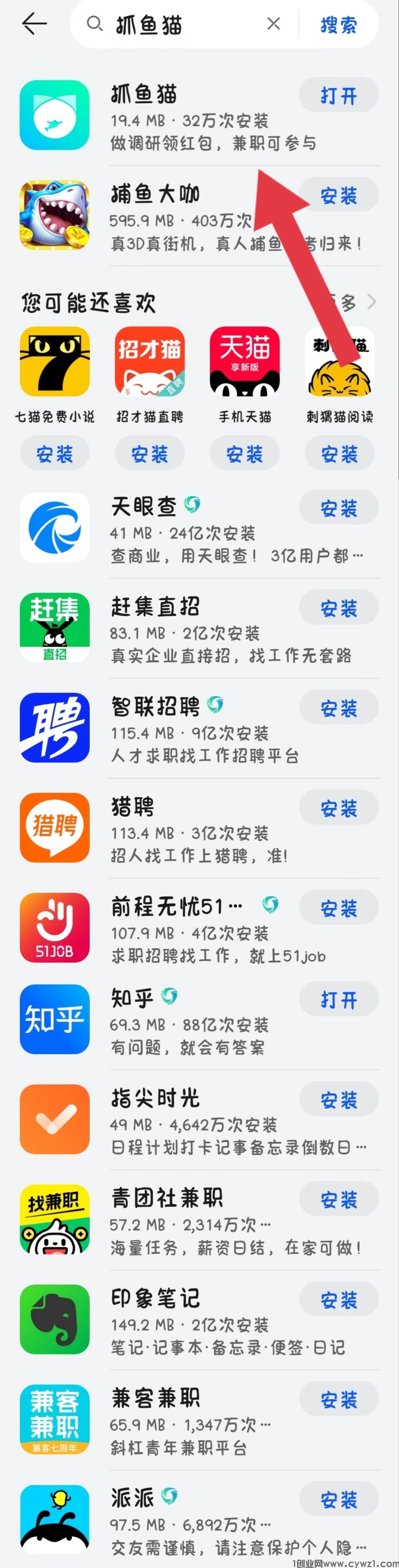Install 派派
This screenshot has height=1568, width=399.
coord(338,1500)
